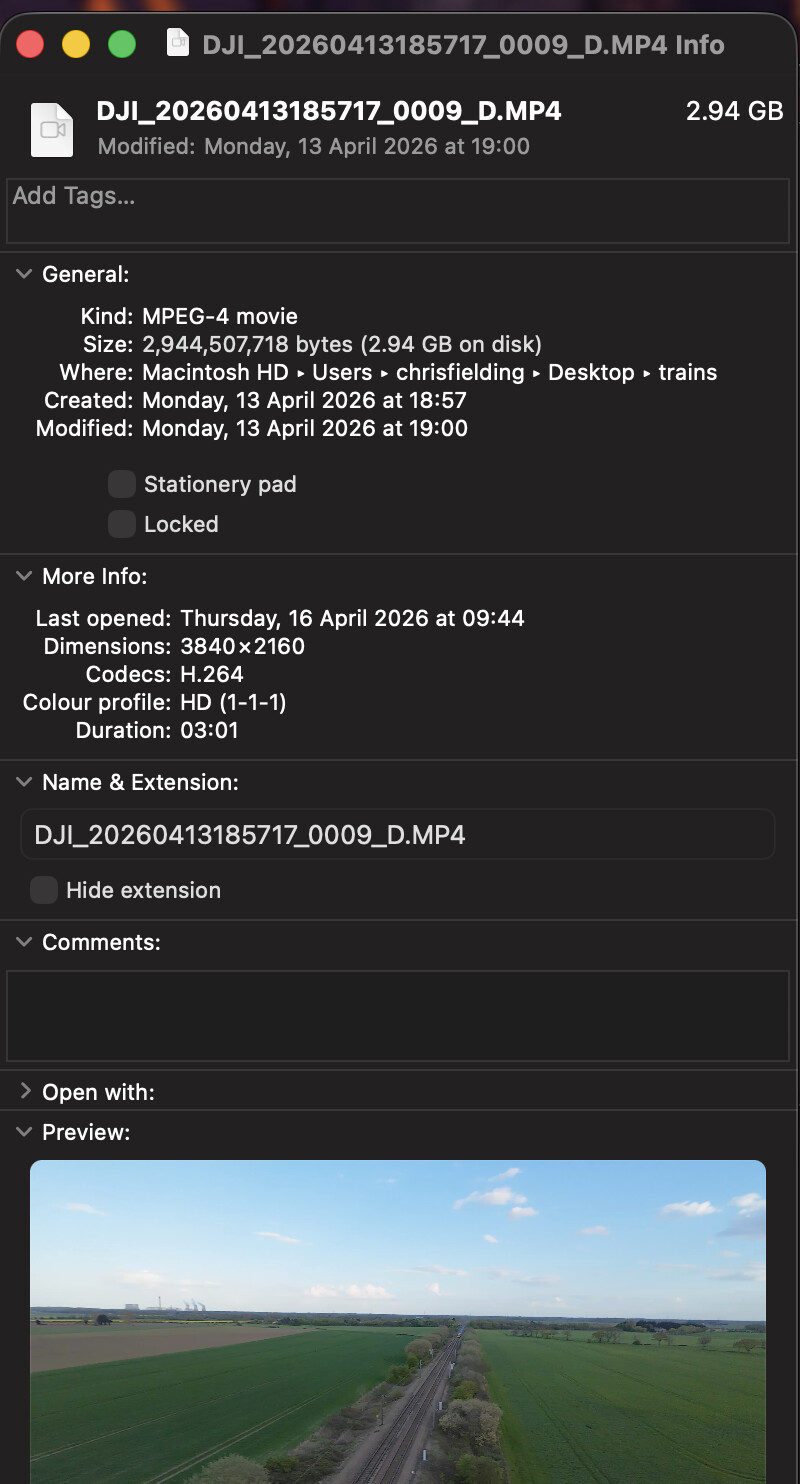Close the Info window with red button
The height and width of the screenshot is (1484, 800).
pos(30,44)
